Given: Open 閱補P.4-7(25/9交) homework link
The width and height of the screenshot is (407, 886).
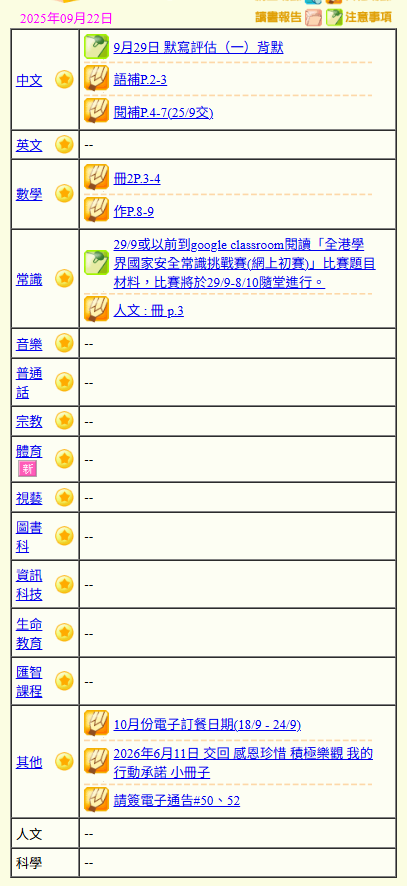Looking at the screenshot, I should click(x=163, y=112).
